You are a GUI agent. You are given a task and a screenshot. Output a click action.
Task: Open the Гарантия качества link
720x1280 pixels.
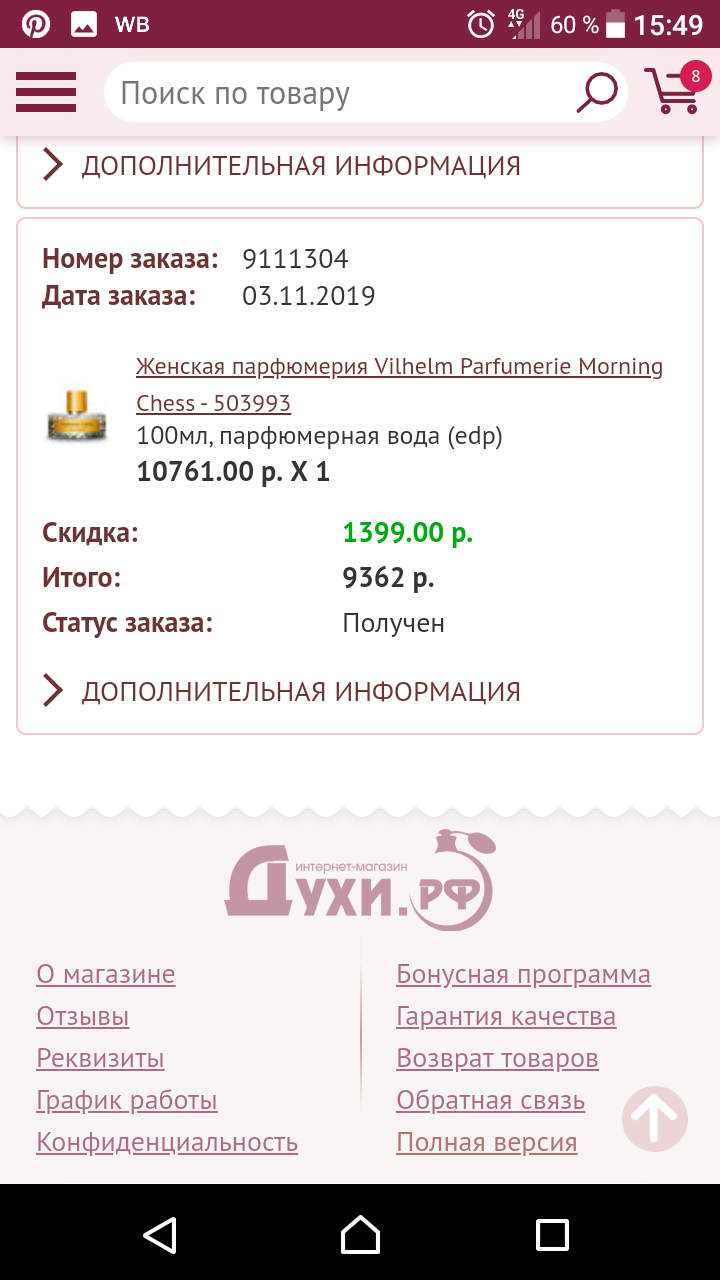point(506,1016)
